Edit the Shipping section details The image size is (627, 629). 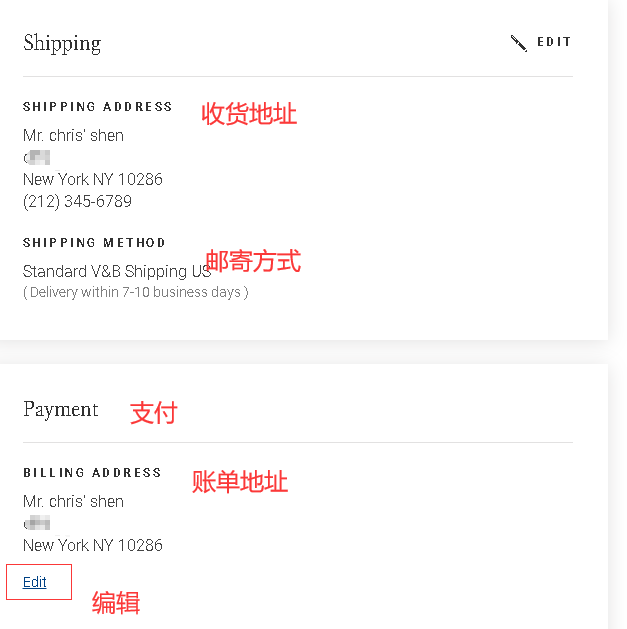click(541, 42)
